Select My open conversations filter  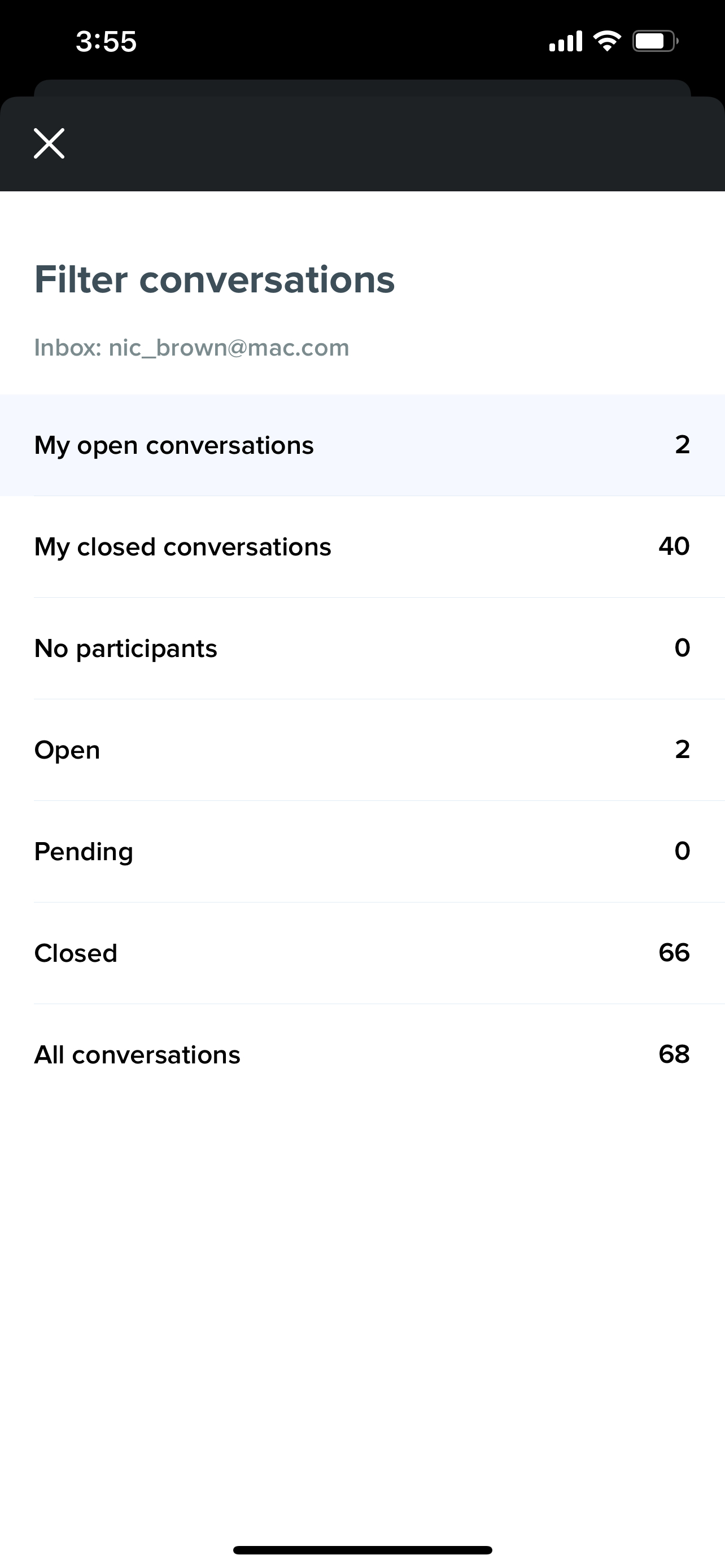[x=362, y=445]
